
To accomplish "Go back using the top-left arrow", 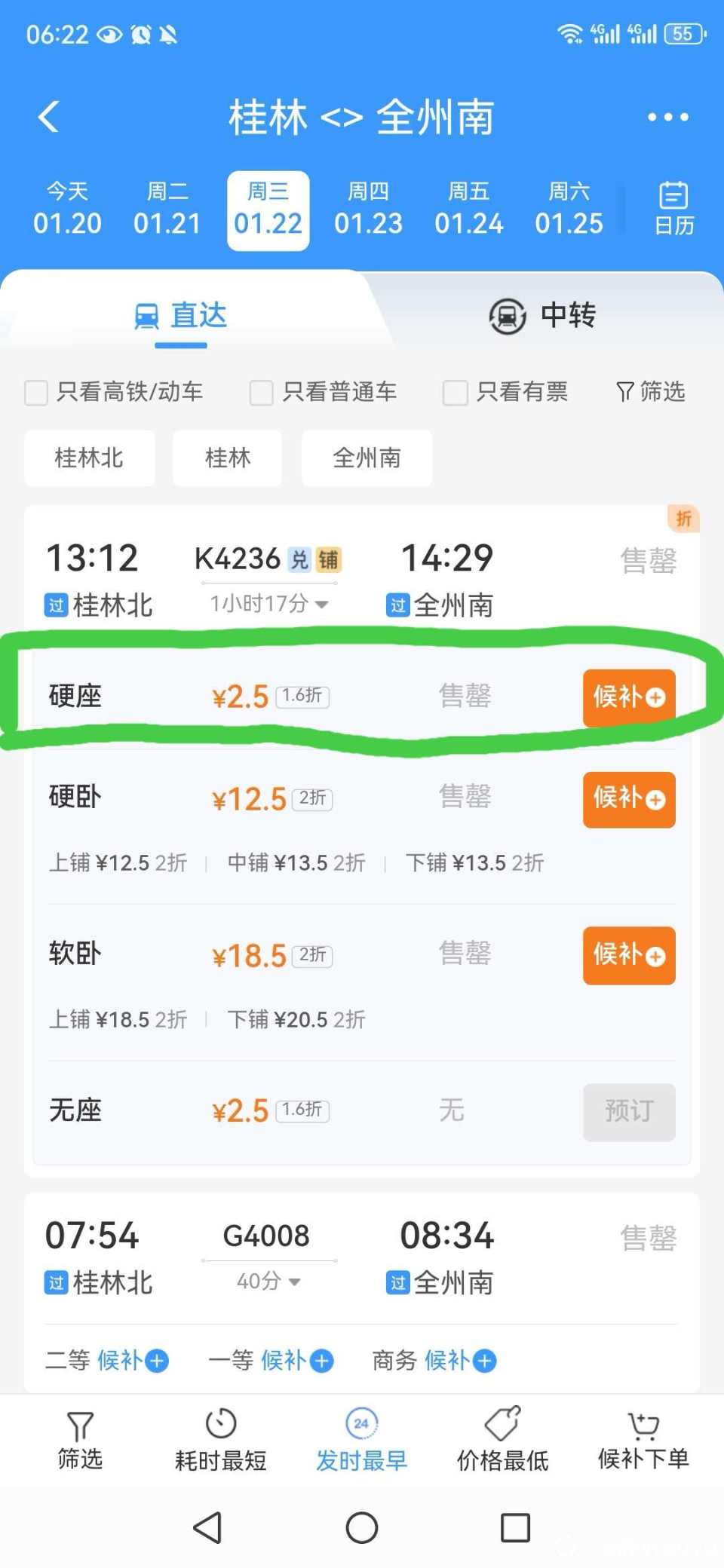I will tap(49, 117).
